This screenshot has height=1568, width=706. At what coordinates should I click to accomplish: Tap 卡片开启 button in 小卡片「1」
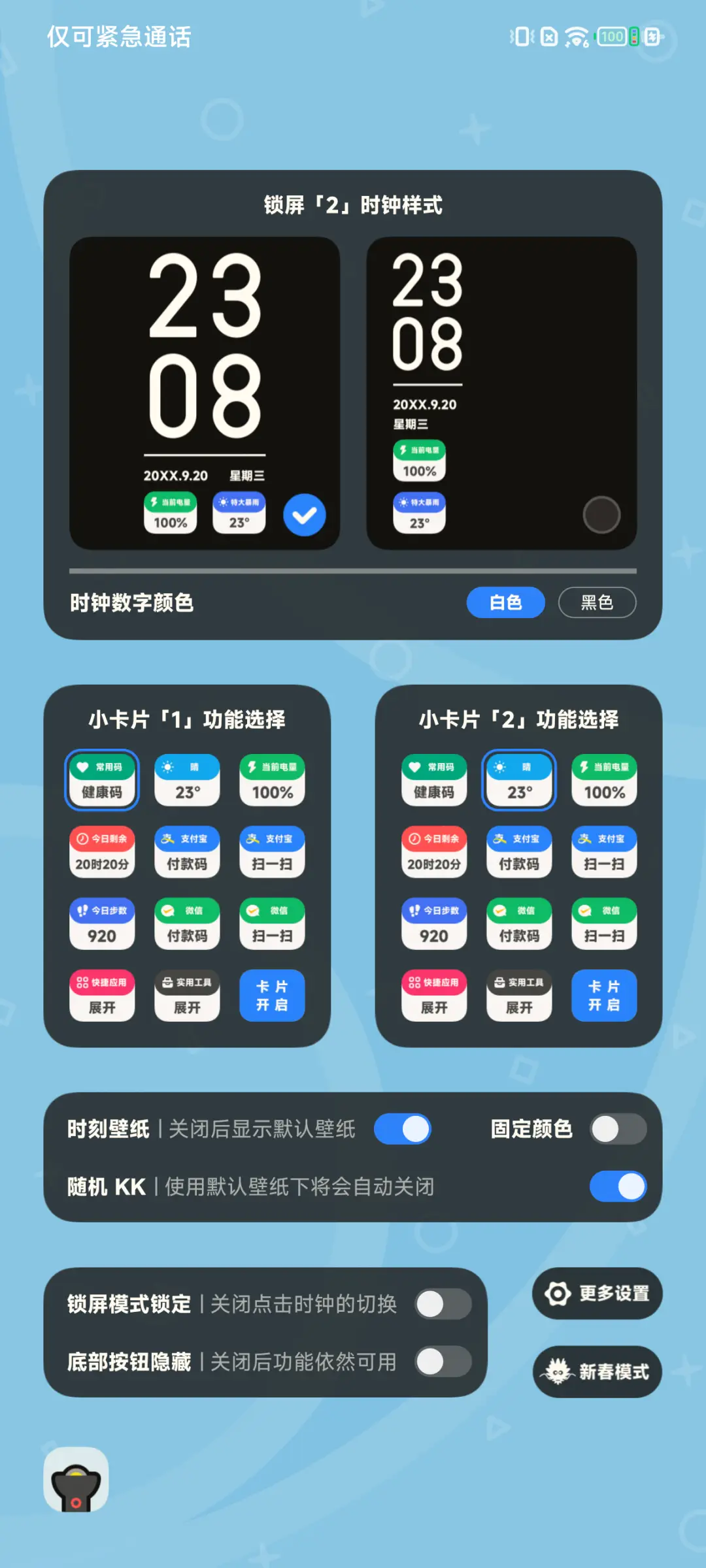272,996
